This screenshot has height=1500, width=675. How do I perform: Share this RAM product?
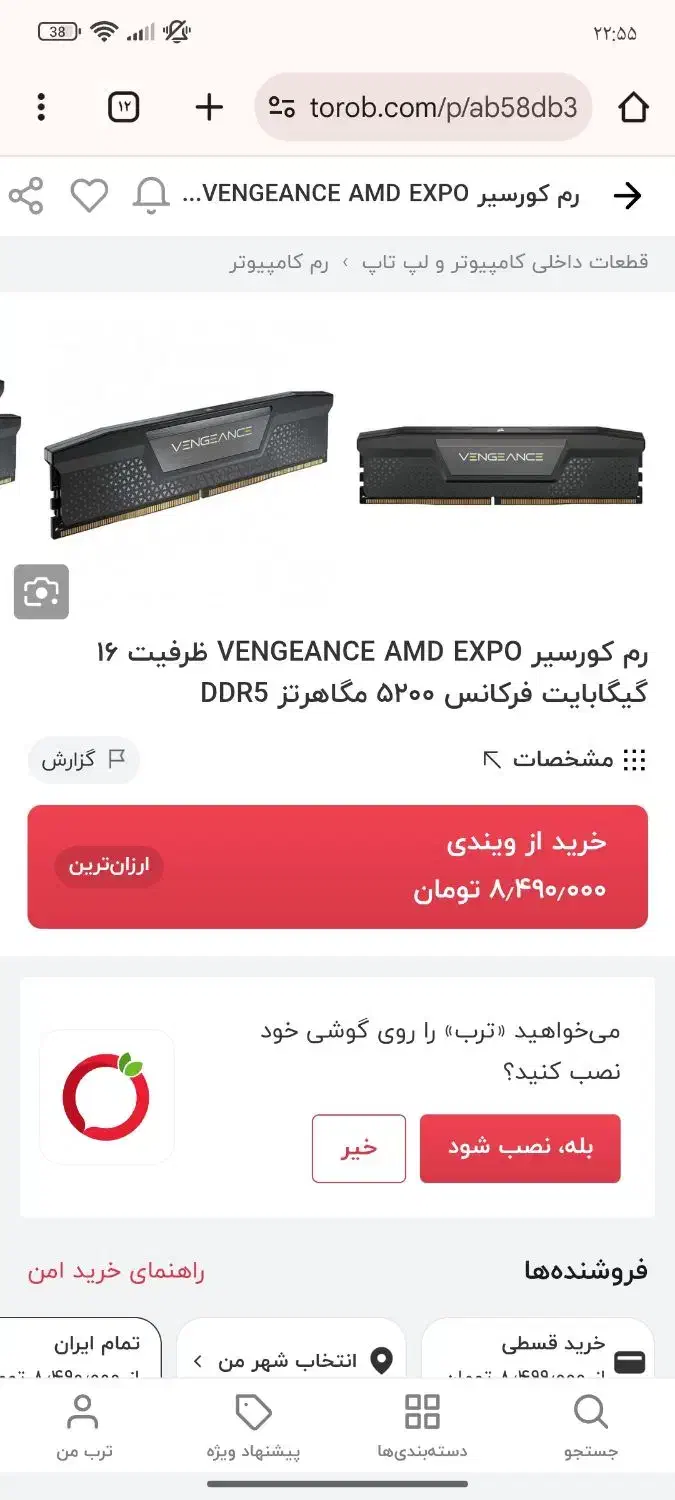26,196
